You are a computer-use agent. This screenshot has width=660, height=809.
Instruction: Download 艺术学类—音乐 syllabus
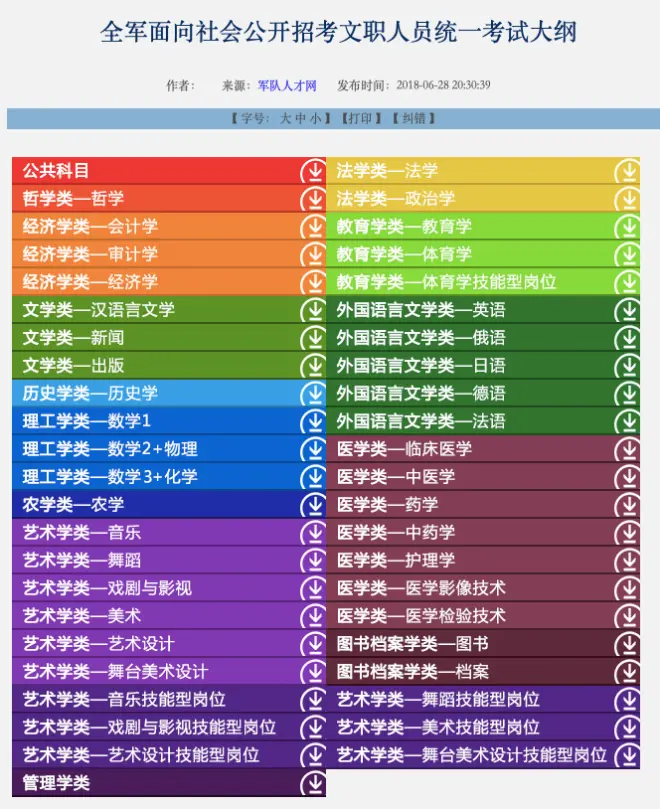click(313, 532)
